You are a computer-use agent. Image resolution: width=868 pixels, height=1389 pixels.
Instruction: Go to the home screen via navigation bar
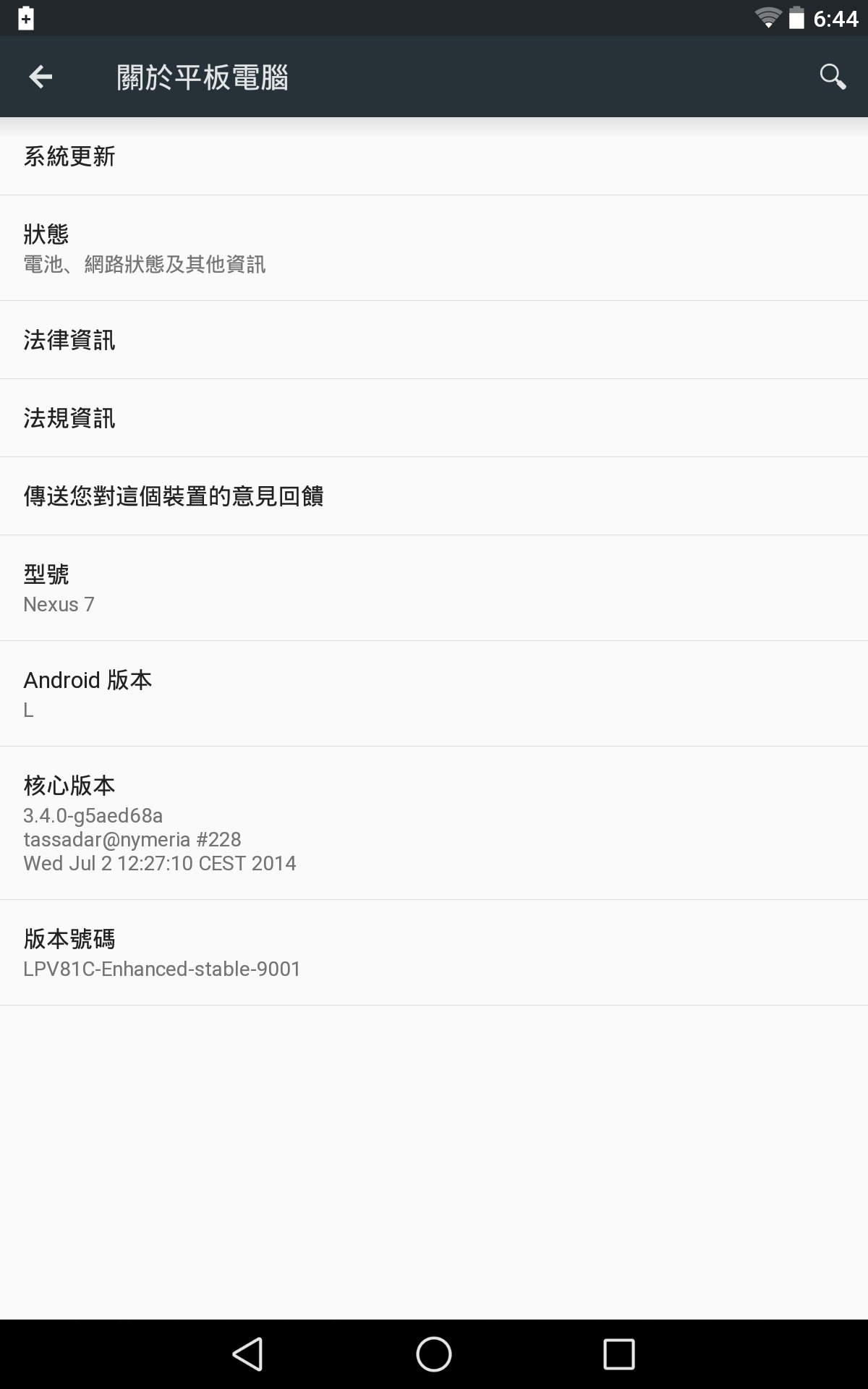pyautogui.click(x=434, y=1354)
